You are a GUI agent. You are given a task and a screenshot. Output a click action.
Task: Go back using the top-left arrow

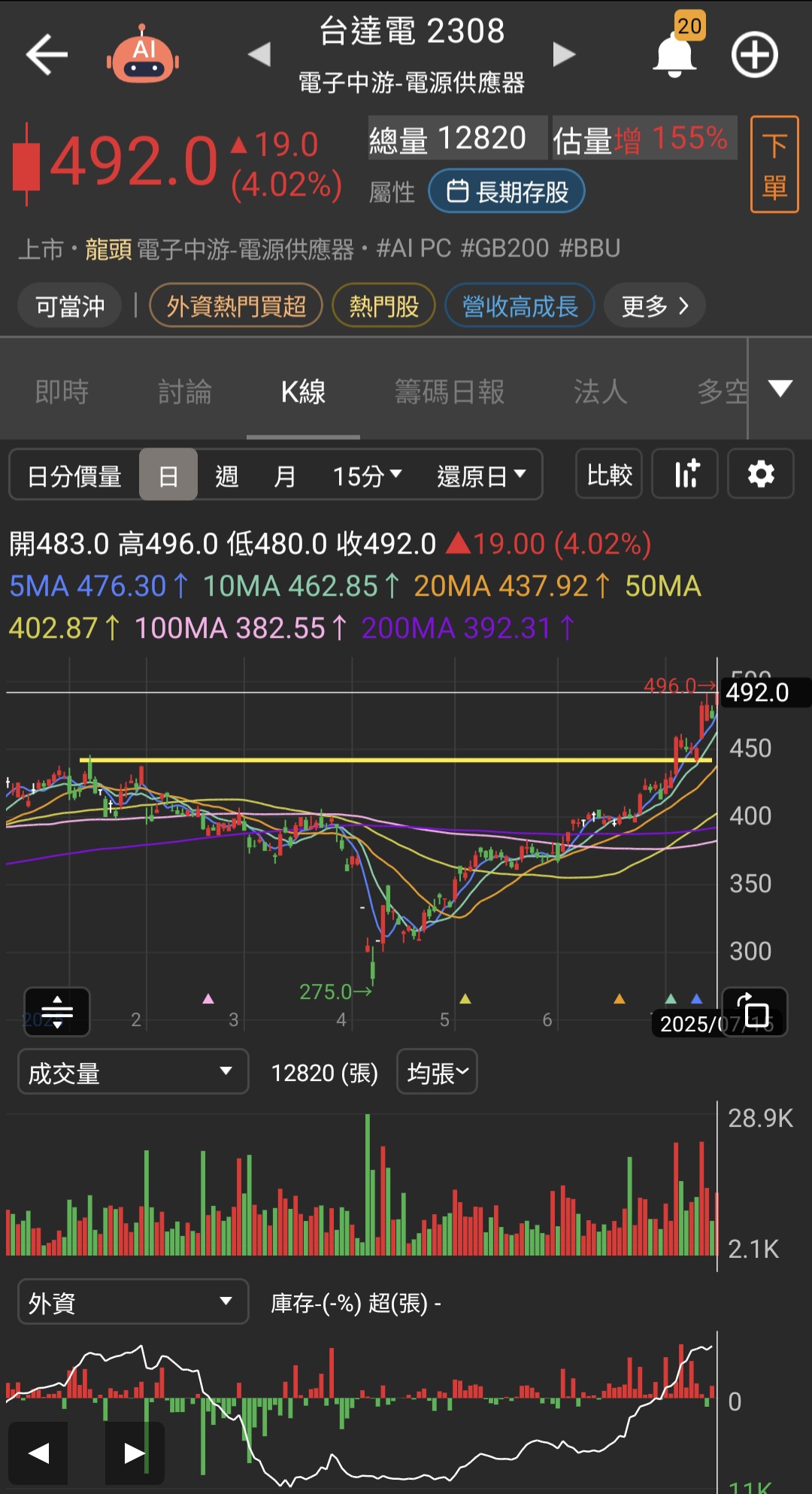(x=47, y=55)
